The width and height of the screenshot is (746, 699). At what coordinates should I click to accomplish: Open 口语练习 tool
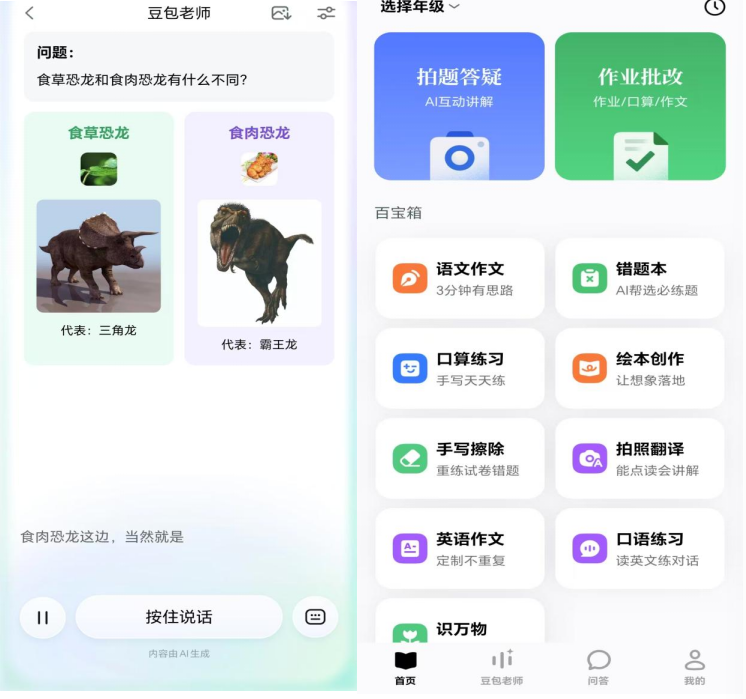pyautogui.click(x=640, y=548)
